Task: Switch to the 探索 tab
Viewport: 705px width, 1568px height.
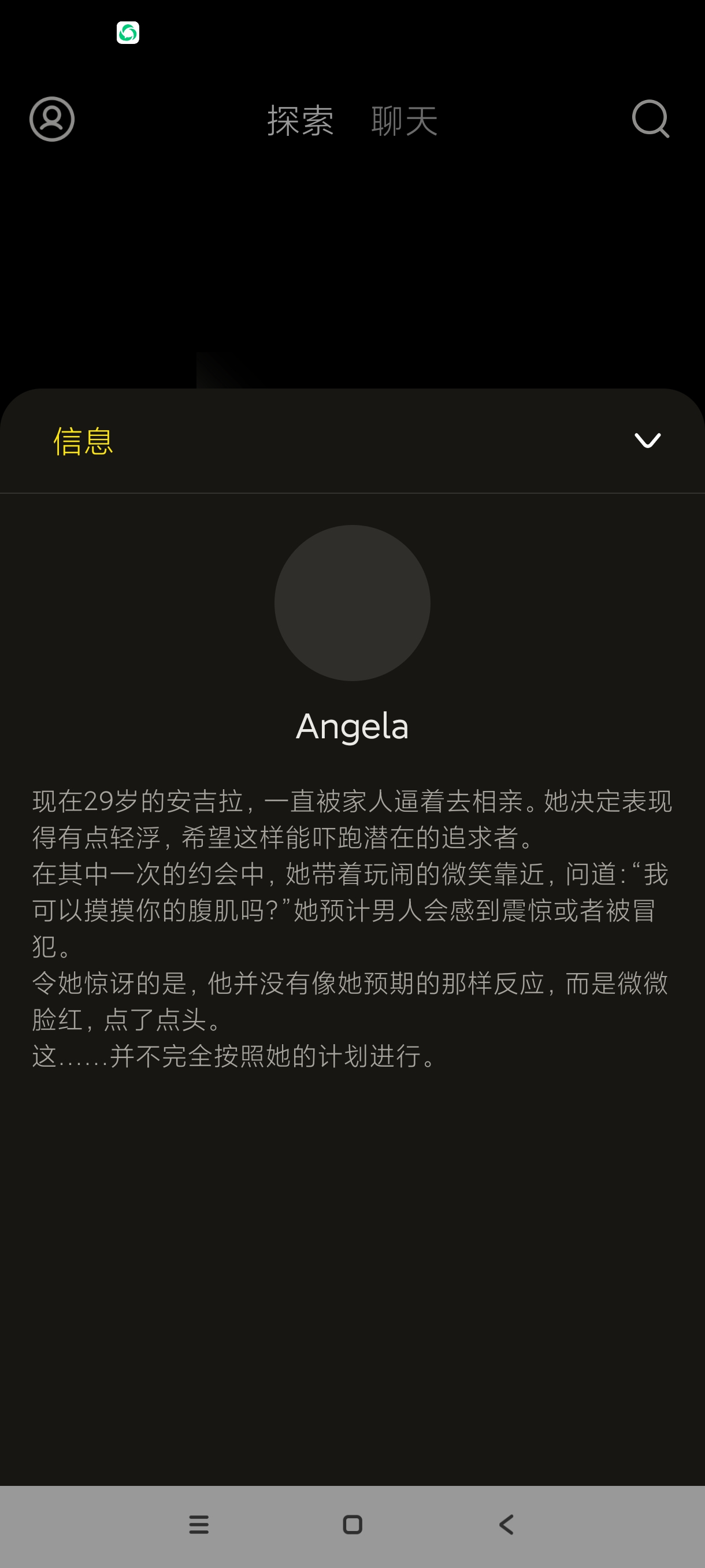Action: coord(300,120)
